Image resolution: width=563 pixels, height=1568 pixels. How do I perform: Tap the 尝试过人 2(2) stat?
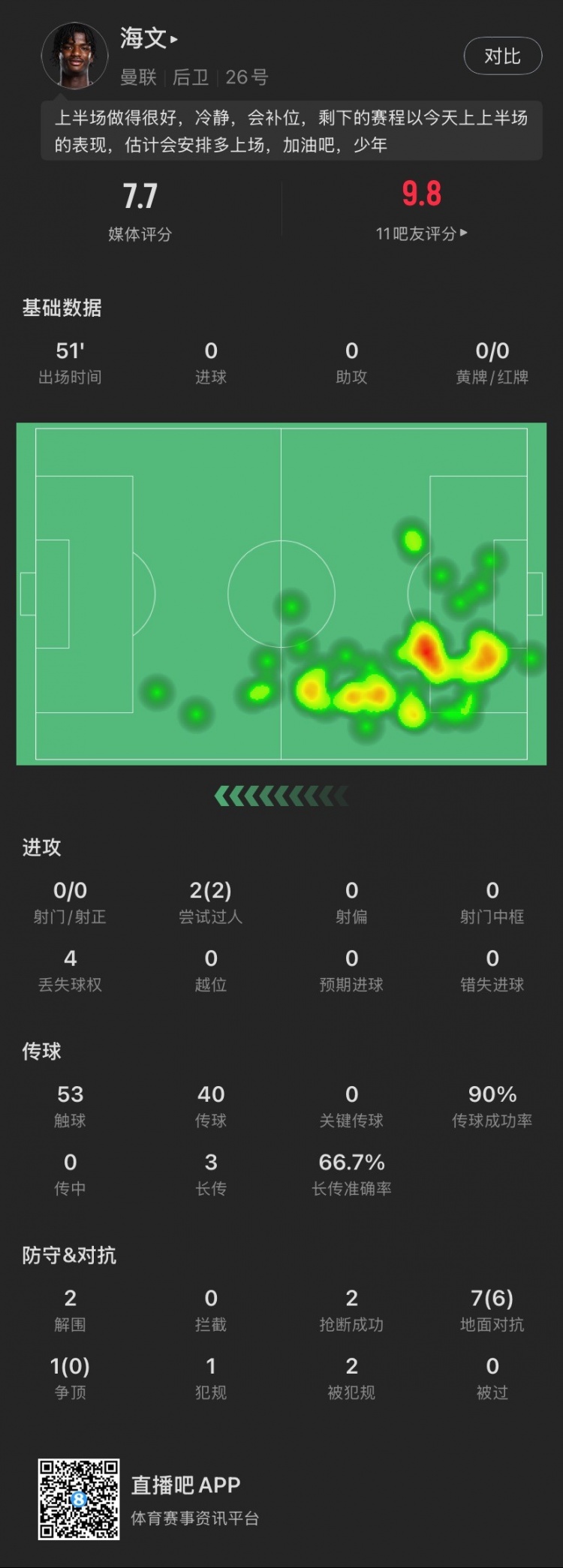(210, 901)
